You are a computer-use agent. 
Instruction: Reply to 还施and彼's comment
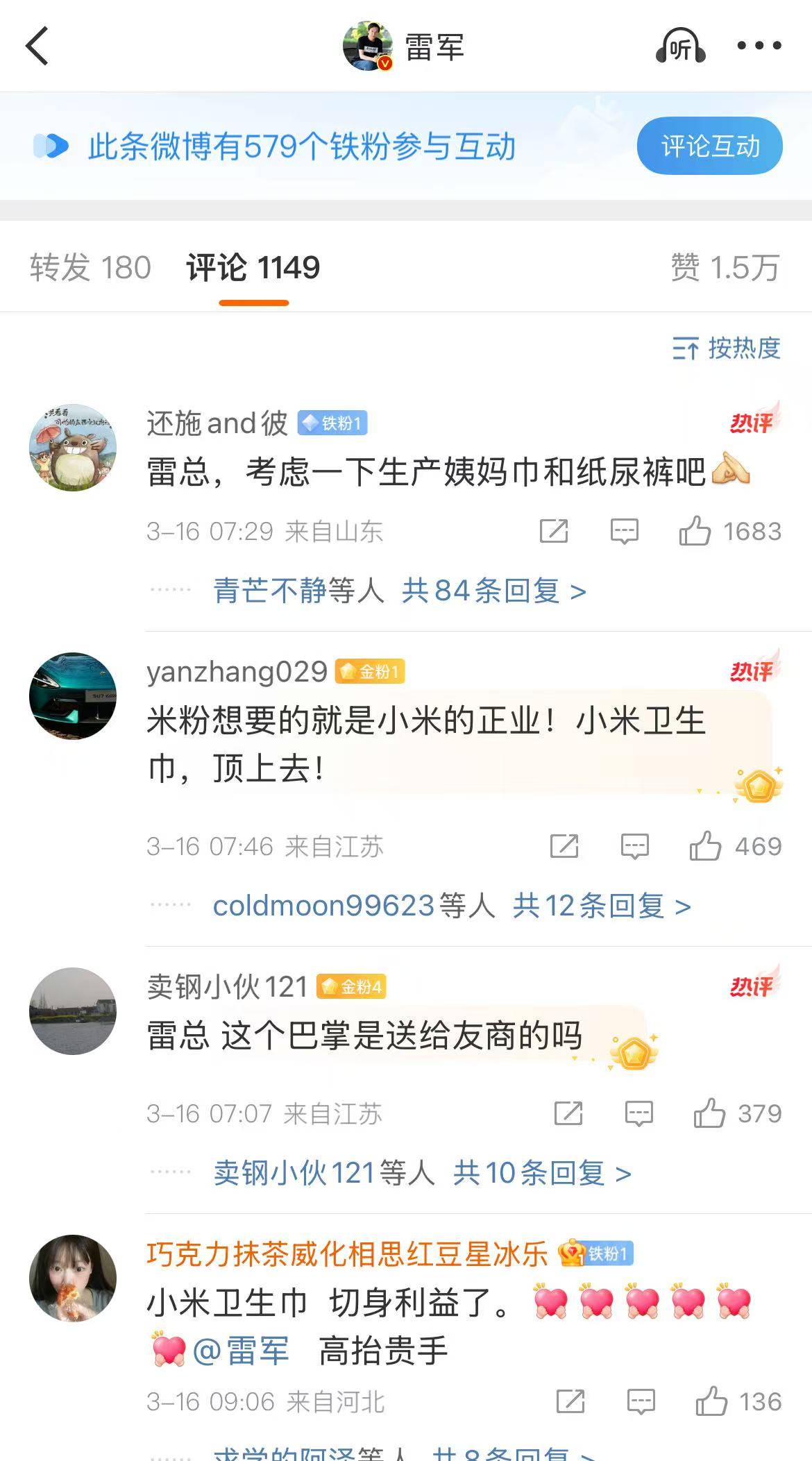624,532
